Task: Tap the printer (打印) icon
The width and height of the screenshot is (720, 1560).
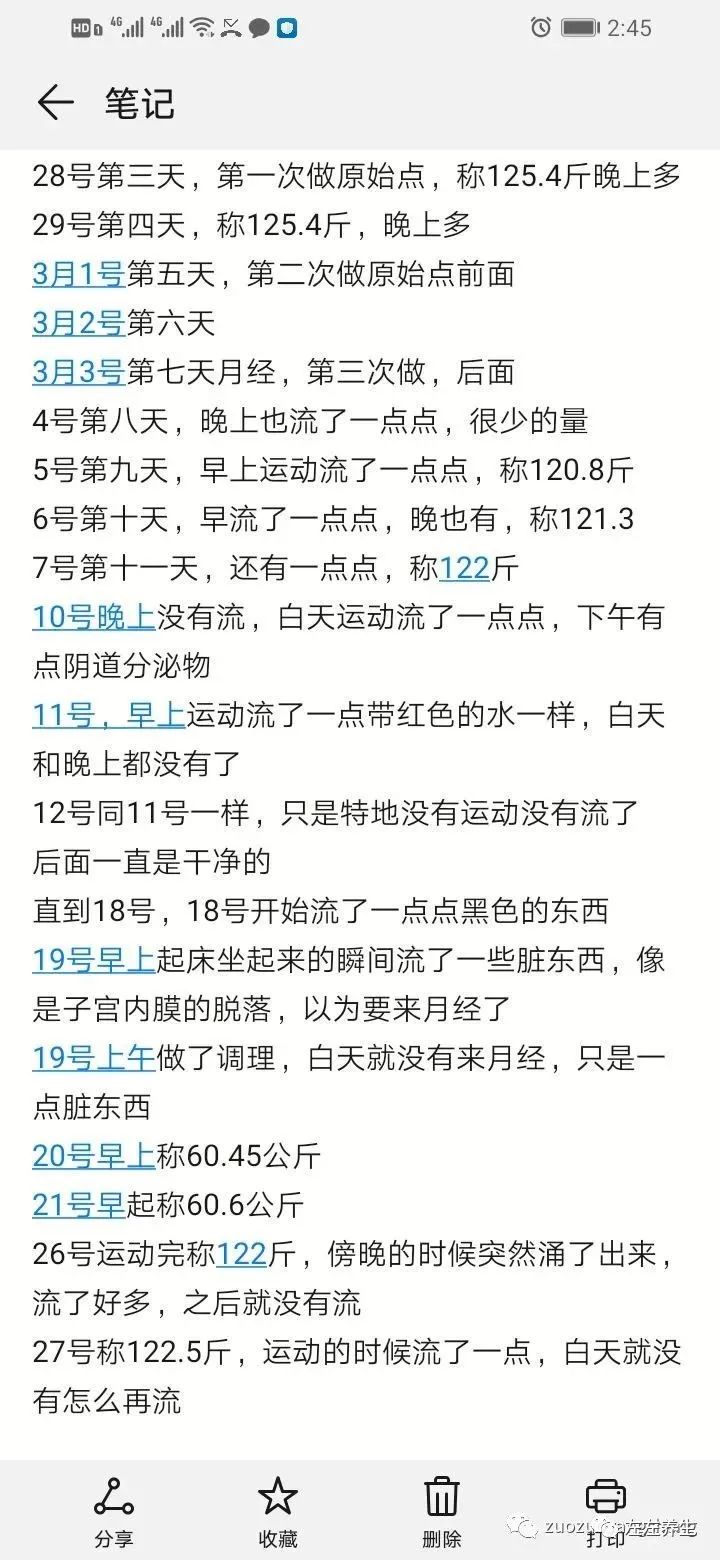Action: pyautogui.click(x=606, y=1497)
